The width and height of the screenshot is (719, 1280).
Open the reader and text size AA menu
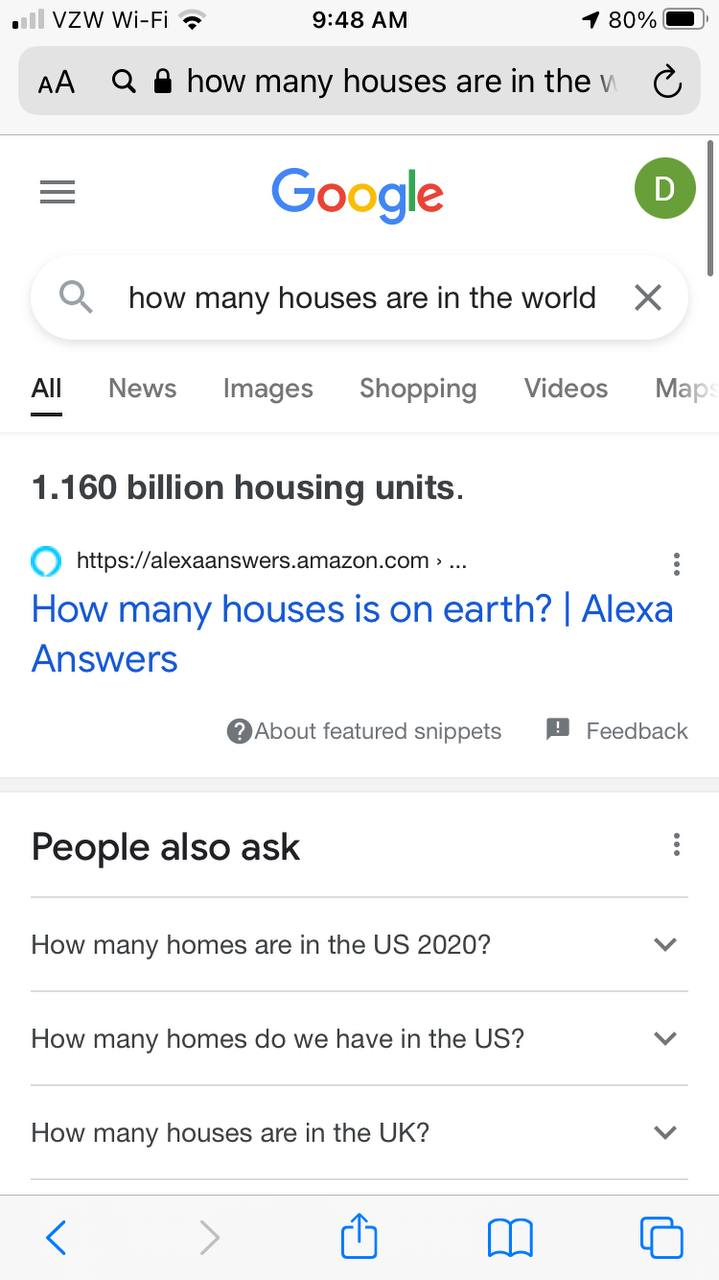coord(56,82)
